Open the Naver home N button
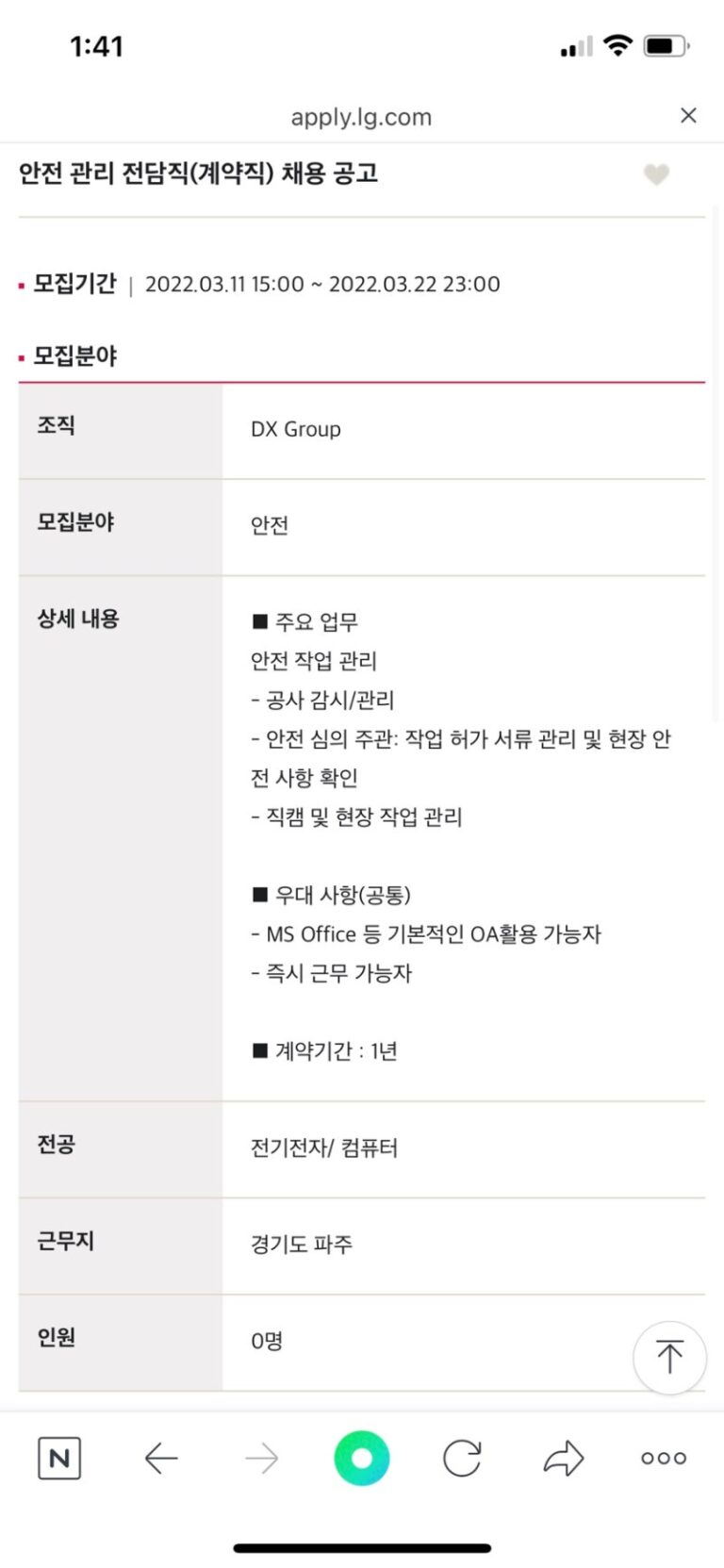724x1568 pixels. (59, 1459)
